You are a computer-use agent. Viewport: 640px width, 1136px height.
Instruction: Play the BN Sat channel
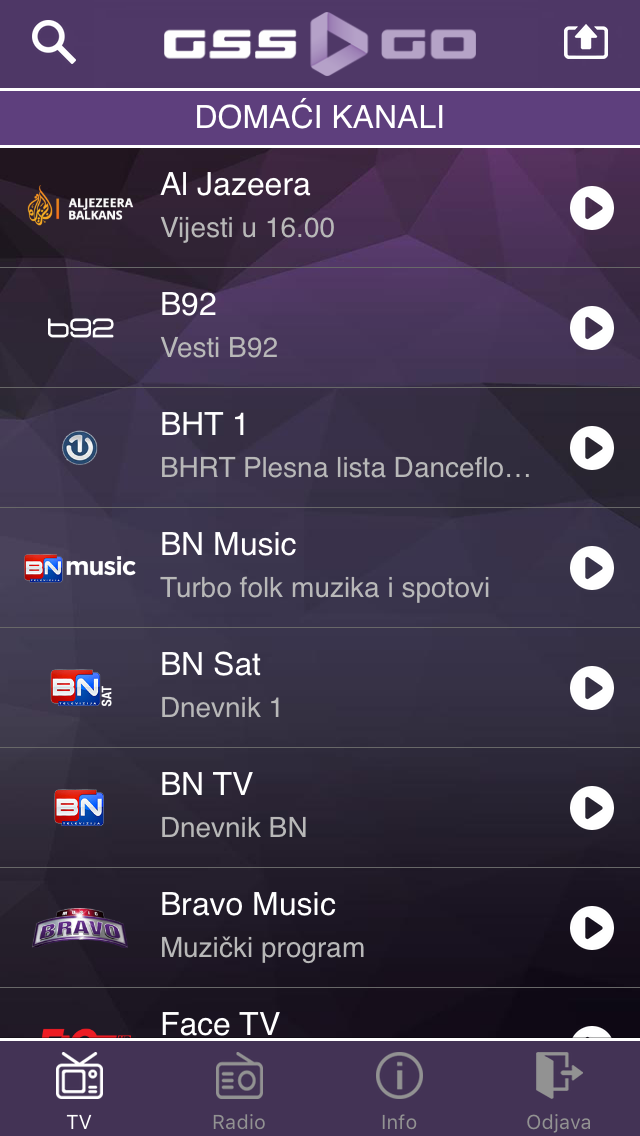(x=592, y=688)
